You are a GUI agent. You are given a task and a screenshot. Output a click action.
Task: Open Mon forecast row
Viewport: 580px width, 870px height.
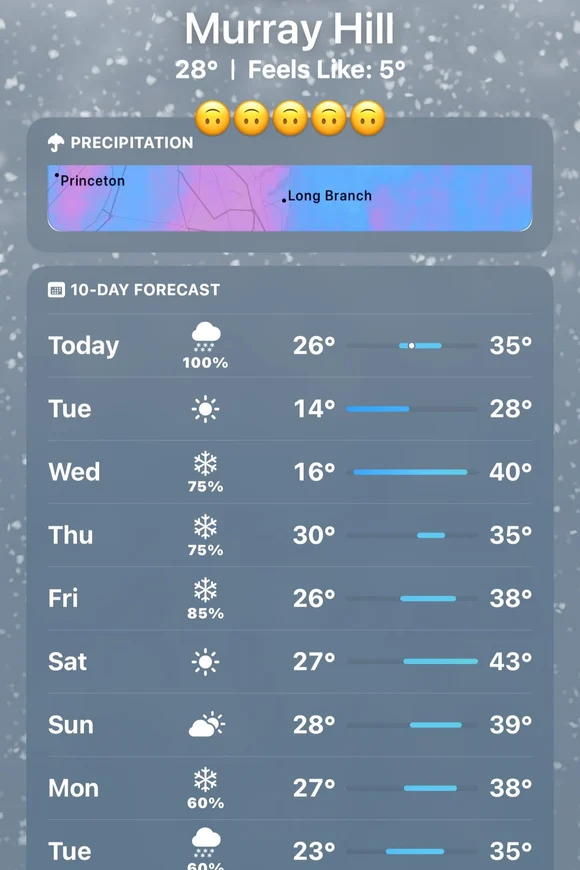290,788
